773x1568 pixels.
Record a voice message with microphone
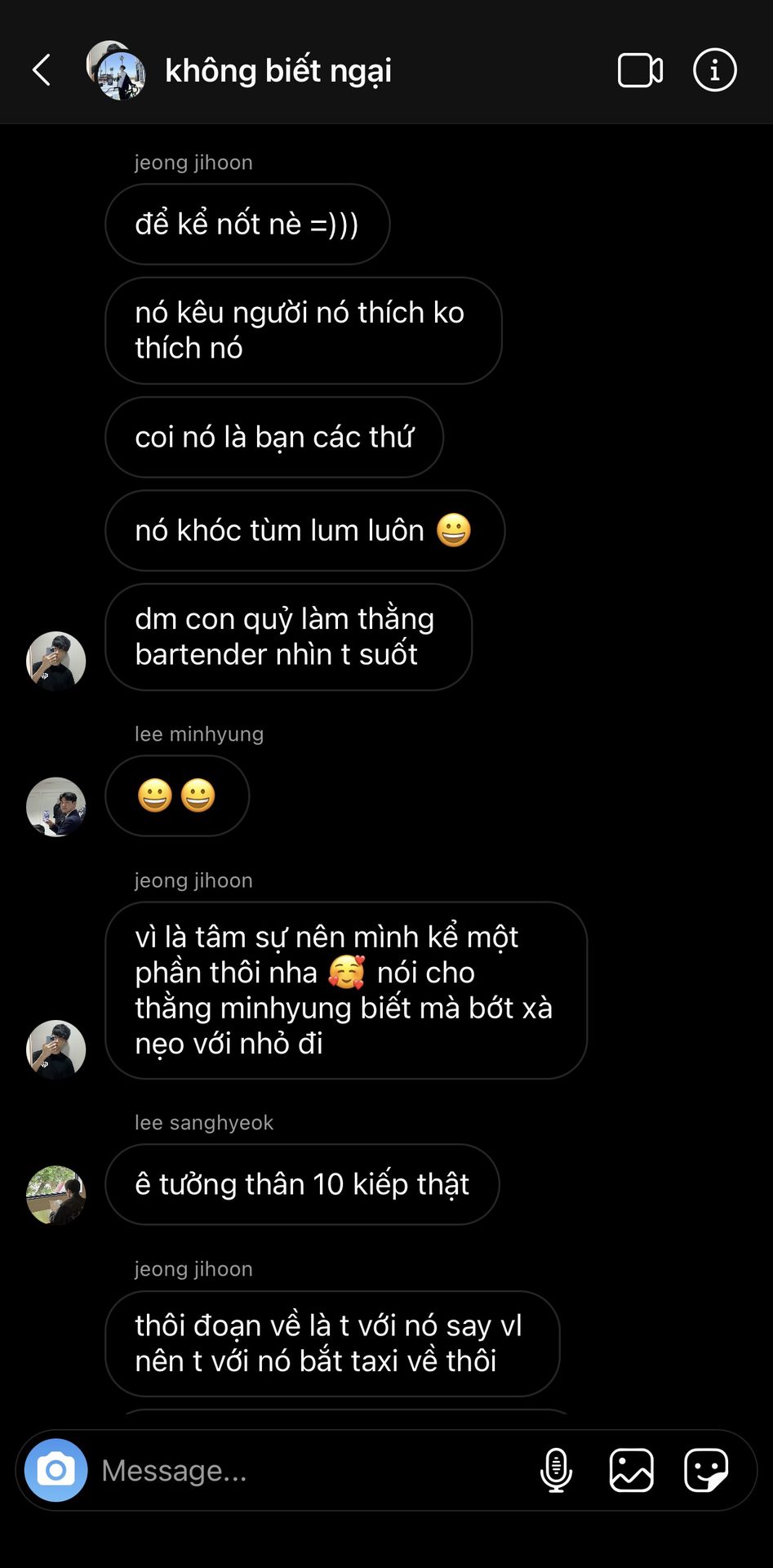(556, 1470)
